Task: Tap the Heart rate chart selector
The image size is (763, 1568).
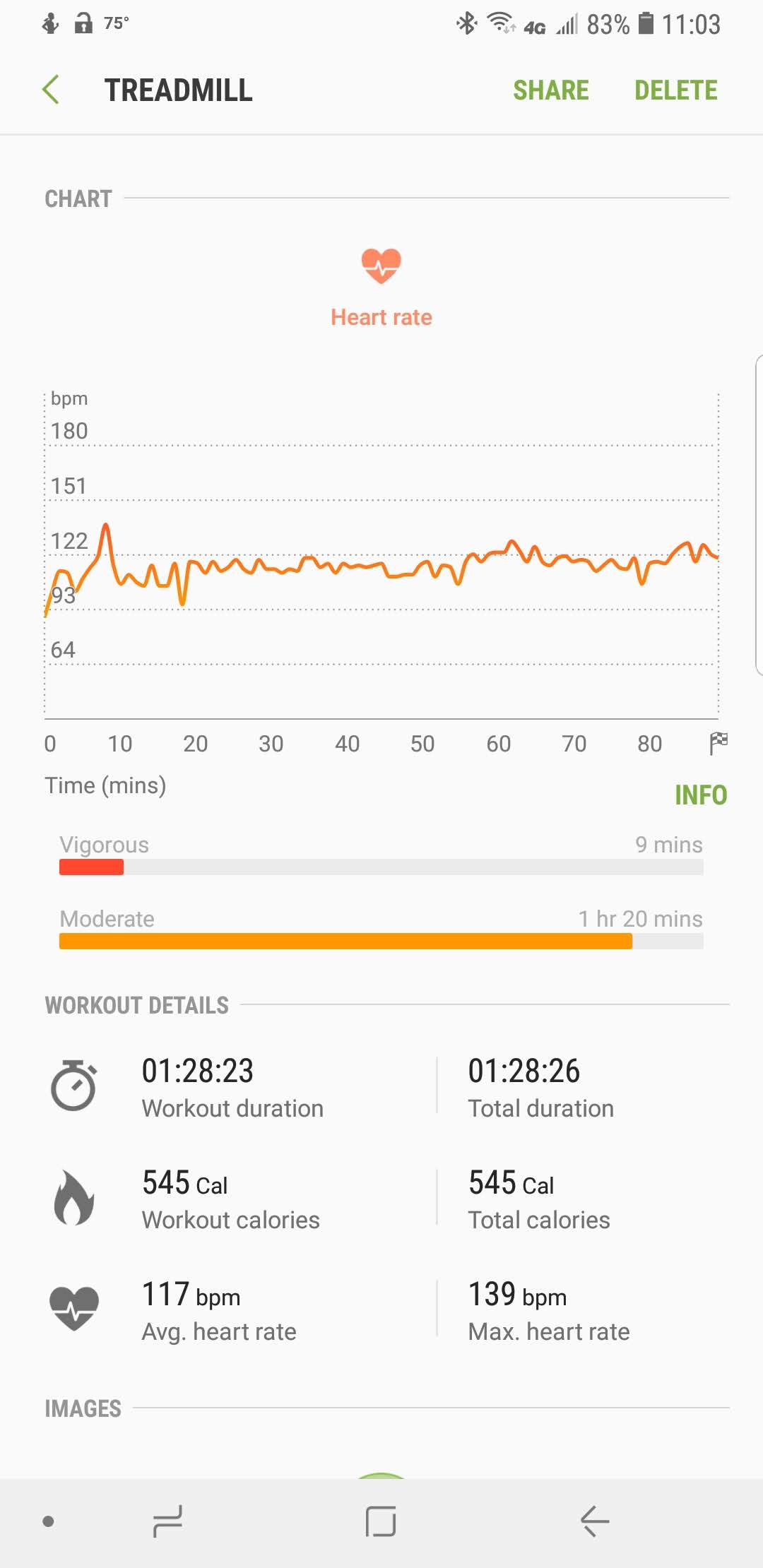Action: tap(381, 287)
